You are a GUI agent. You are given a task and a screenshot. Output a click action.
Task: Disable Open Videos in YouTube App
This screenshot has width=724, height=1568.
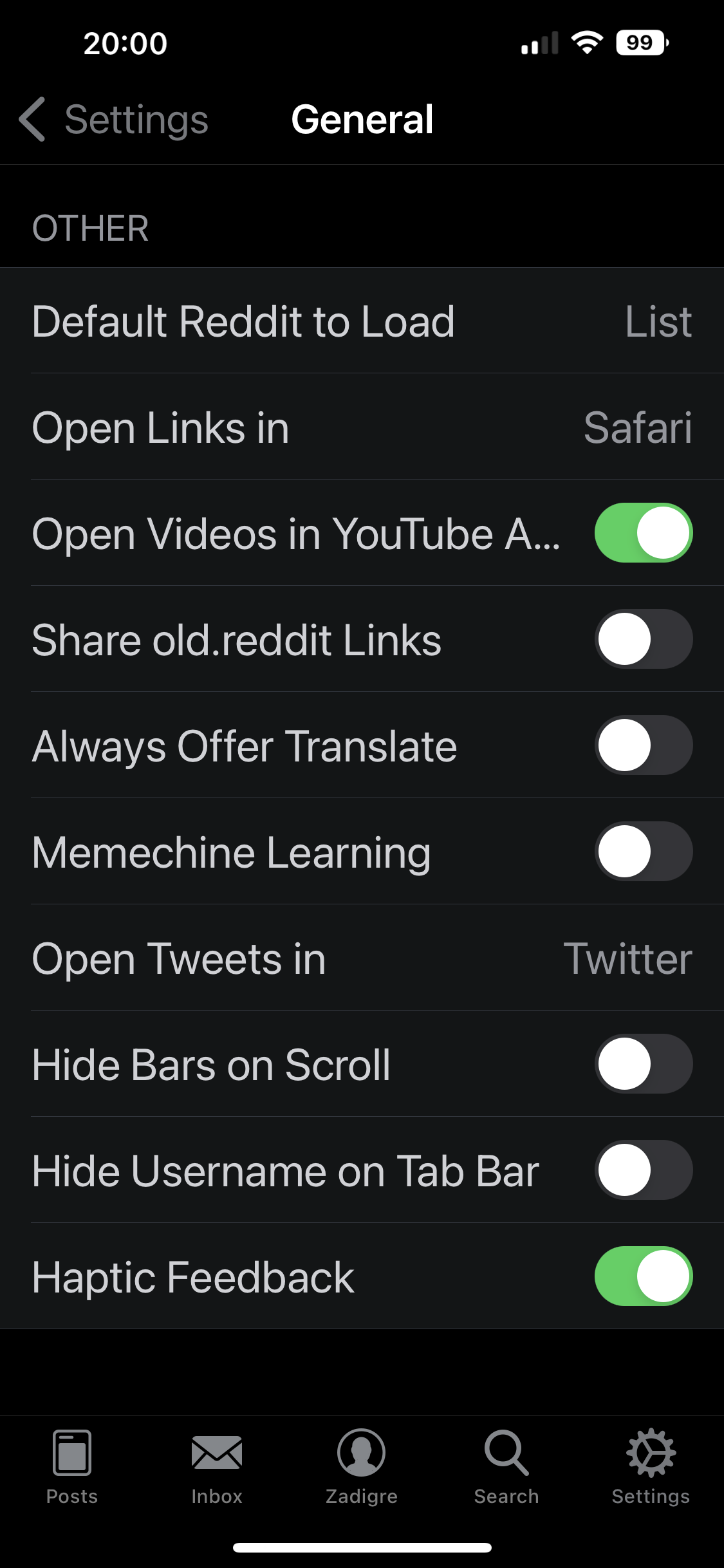[643, 533]
